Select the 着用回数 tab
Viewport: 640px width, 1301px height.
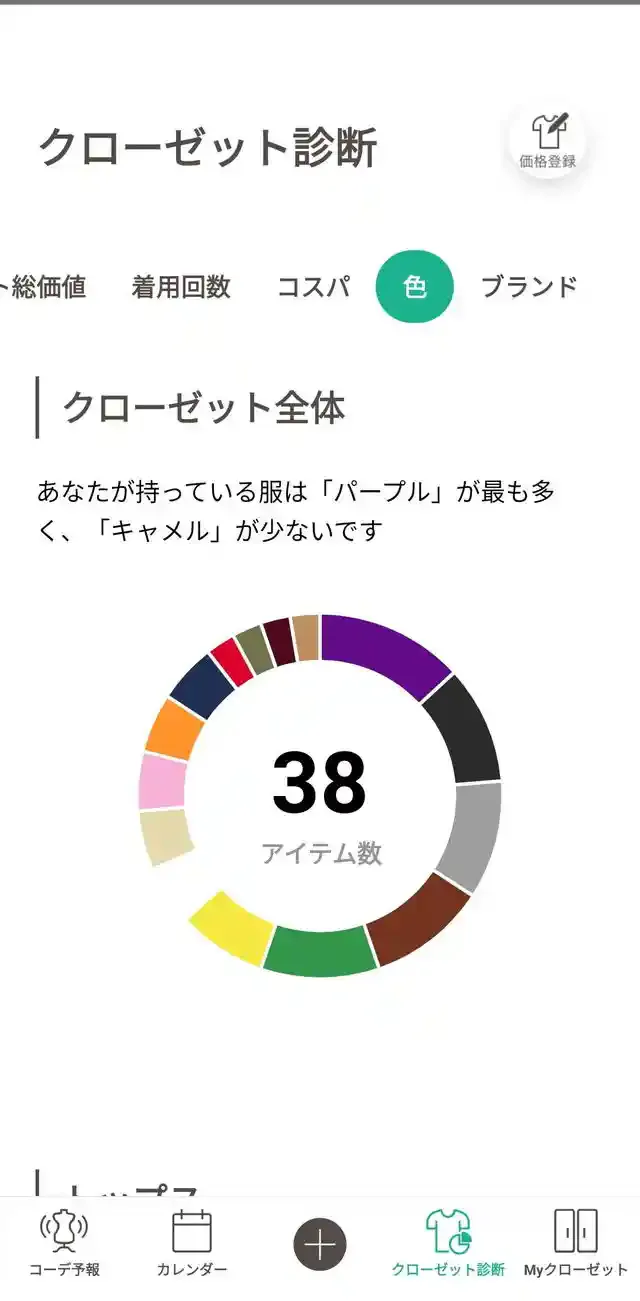click(181, 288)
